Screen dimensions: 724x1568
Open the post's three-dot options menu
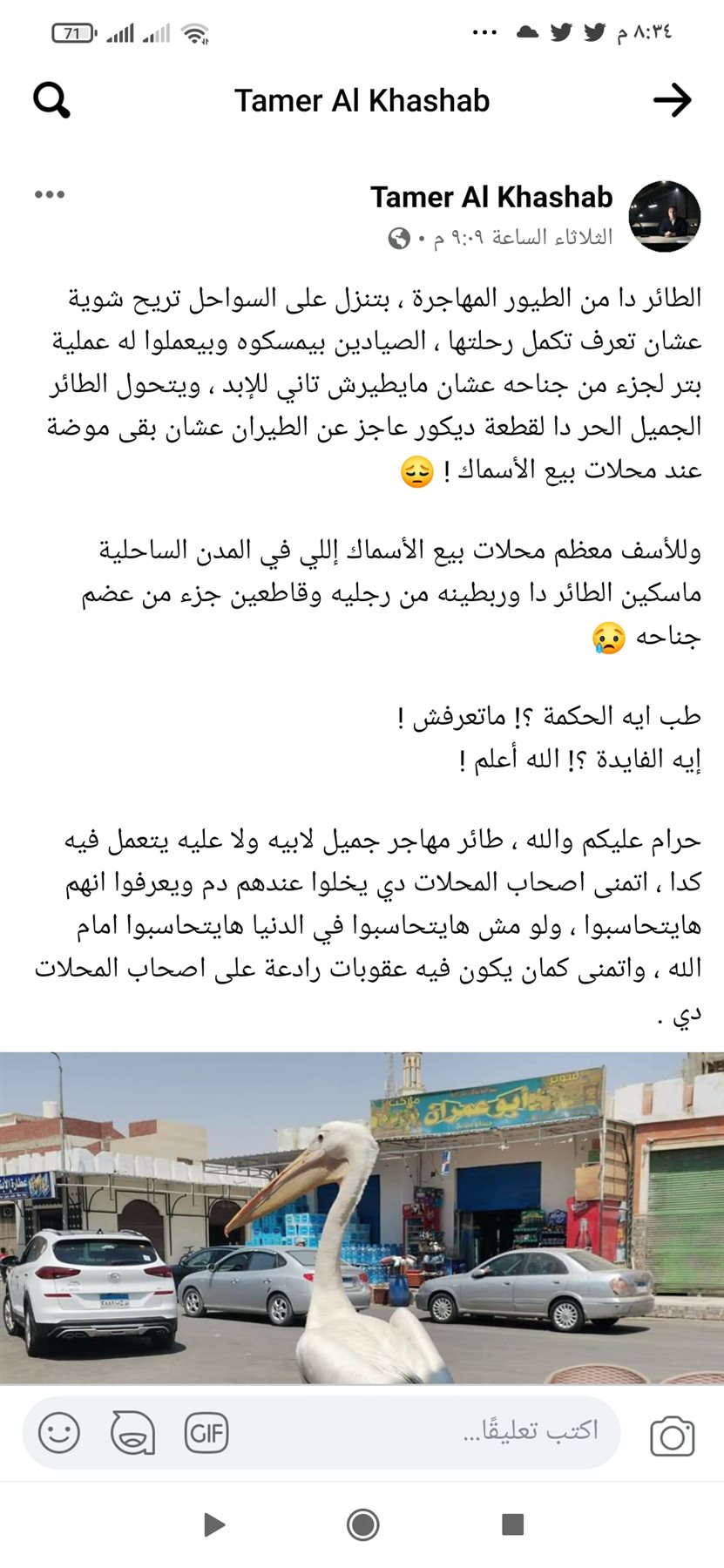point(50,194)
